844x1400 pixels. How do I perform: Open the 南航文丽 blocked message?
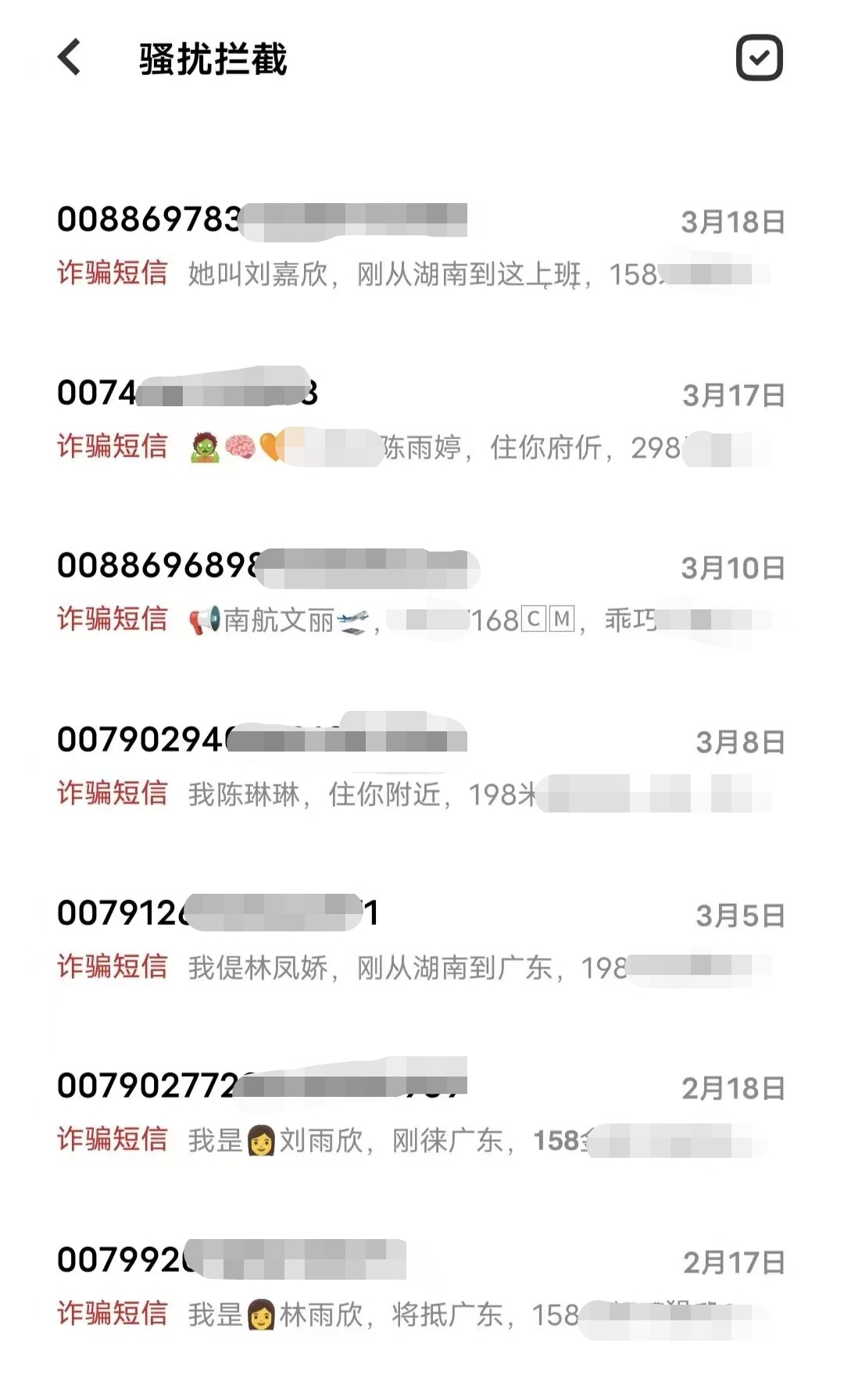click(420, 594)
